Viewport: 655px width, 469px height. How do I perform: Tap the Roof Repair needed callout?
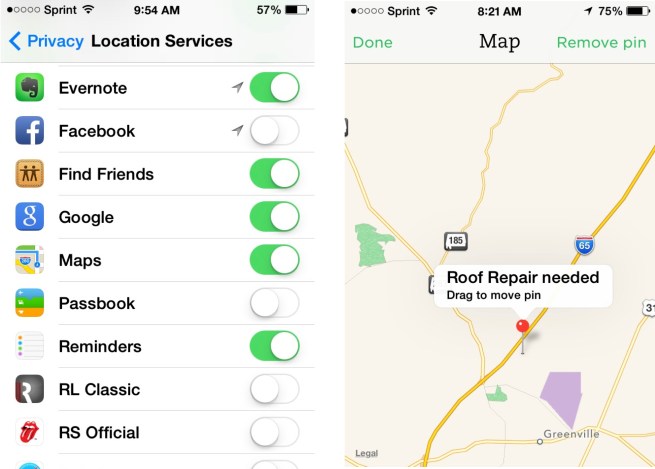pos(522,285)
